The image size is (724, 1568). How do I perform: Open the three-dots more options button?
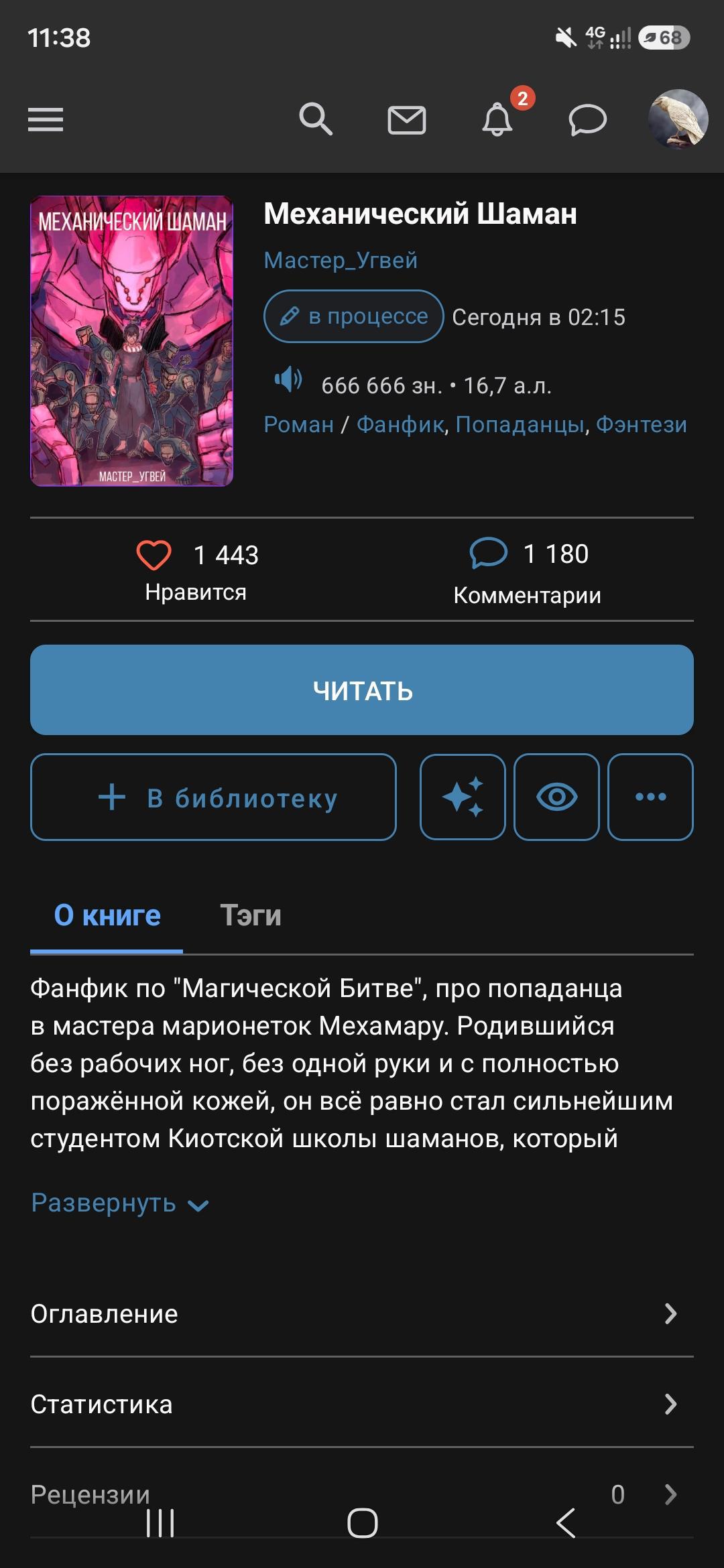pyautogui.click(x=650, y=797)
